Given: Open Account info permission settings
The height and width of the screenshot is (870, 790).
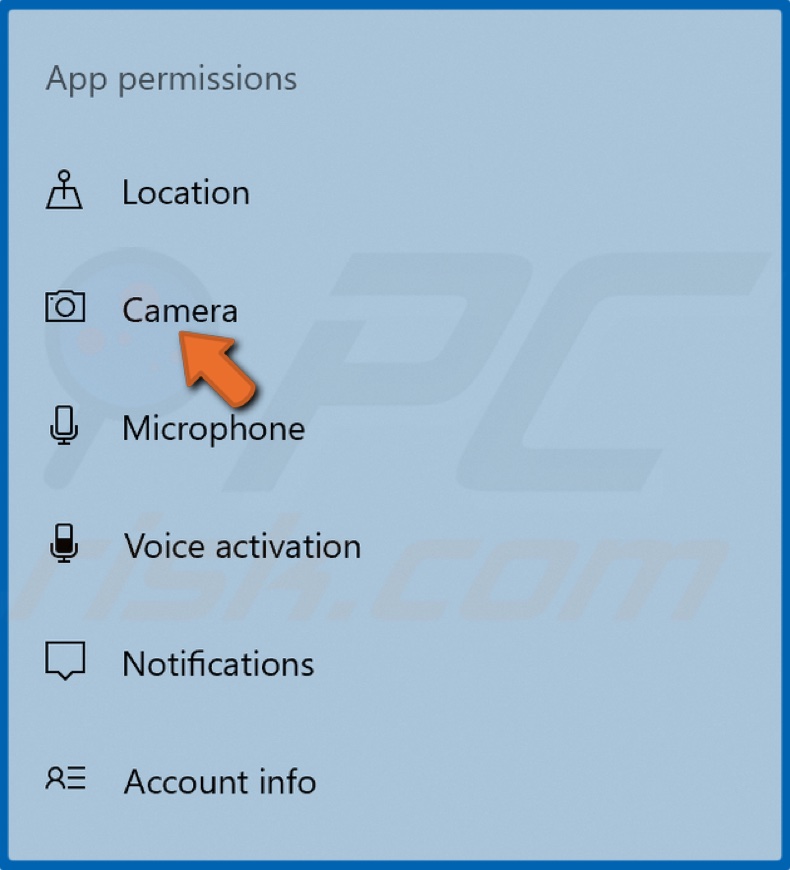Looking at the screenshot, I should 219,783.
